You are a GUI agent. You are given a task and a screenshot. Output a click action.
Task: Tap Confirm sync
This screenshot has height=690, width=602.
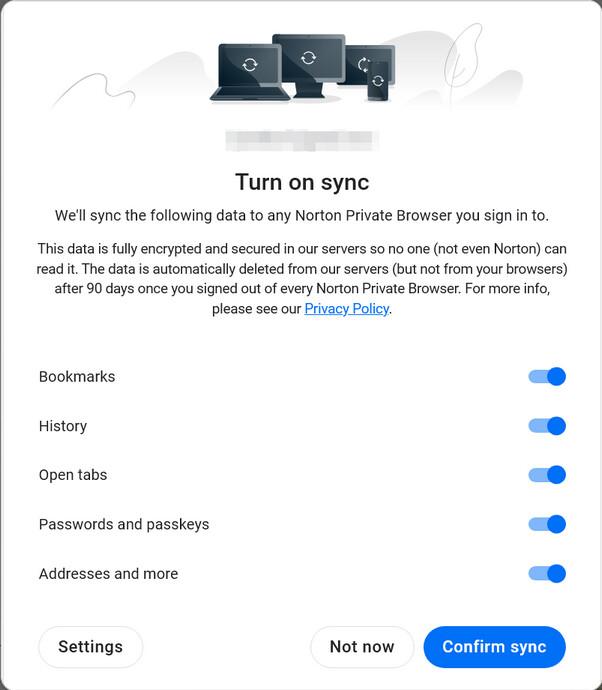pos(494,647)
